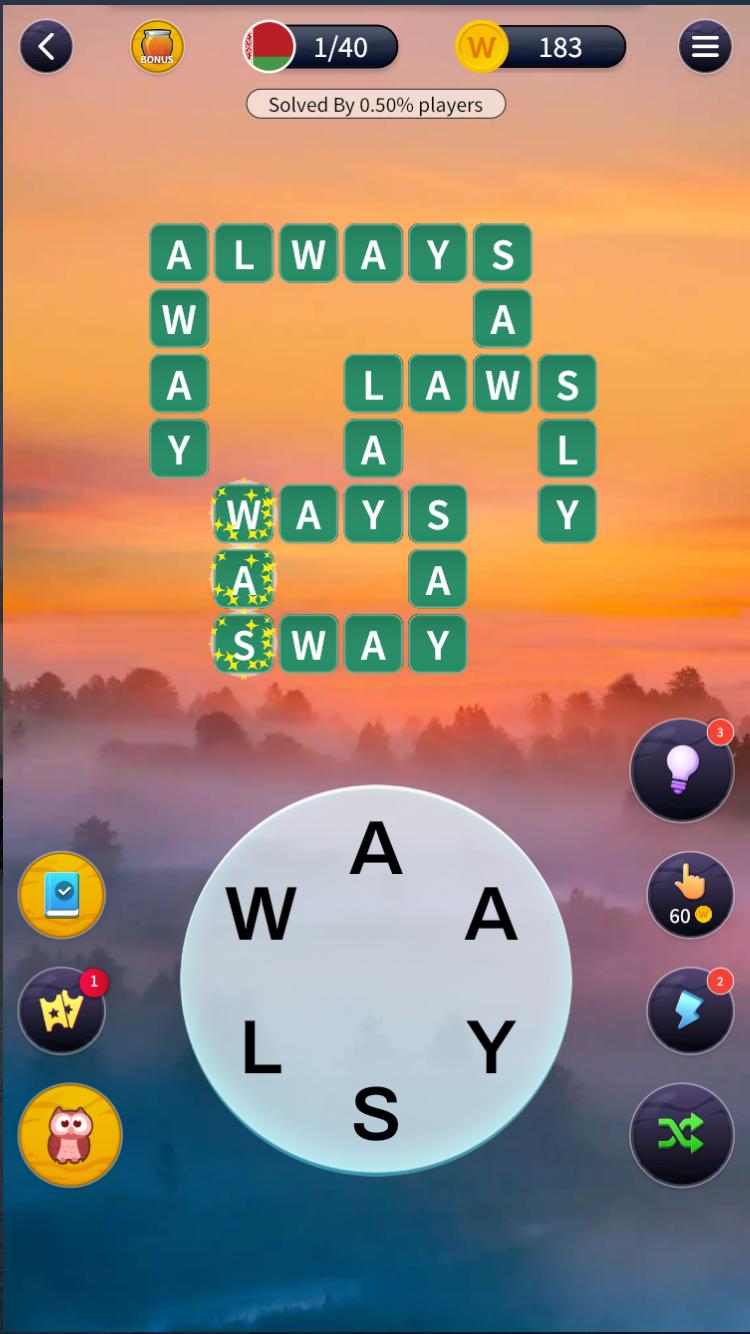Image resolution: width=750 pixels, height=1334 pixels.
Task: Use the 60-coin finger hint
Action: [x=690, y=895]
